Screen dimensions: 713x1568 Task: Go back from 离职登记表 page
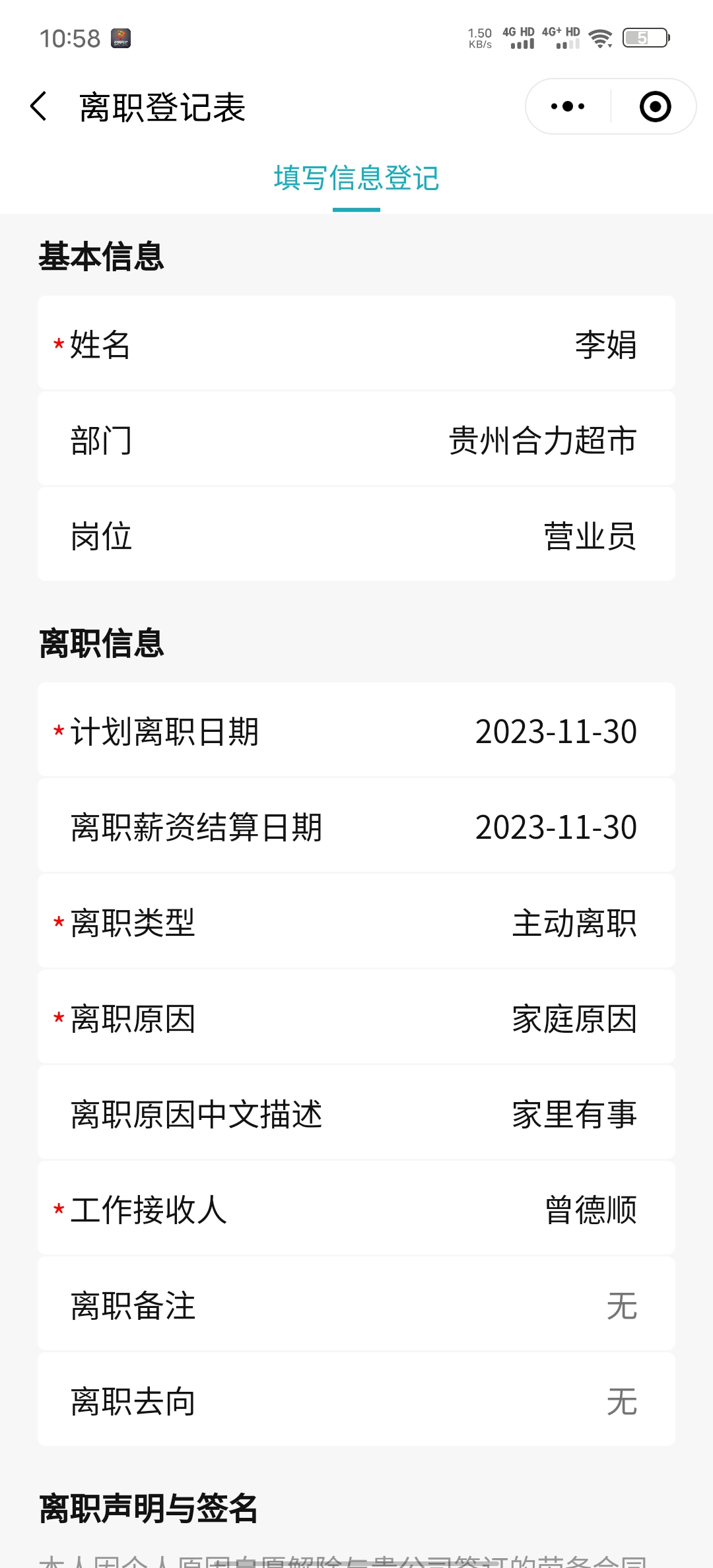tap(39, 106)
